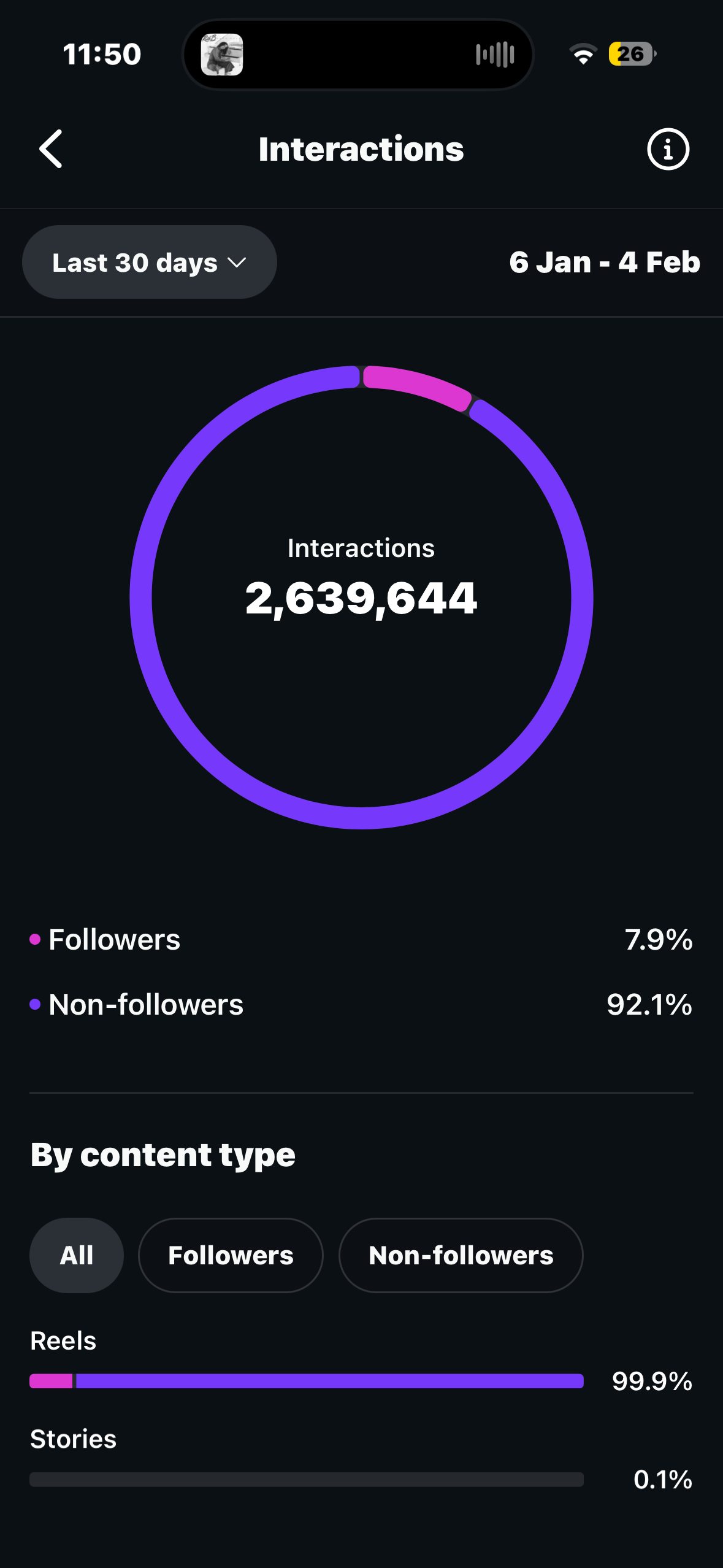
Task: Open the now-playing activity in Dynamic Island
Action: [x=358, y=55]
